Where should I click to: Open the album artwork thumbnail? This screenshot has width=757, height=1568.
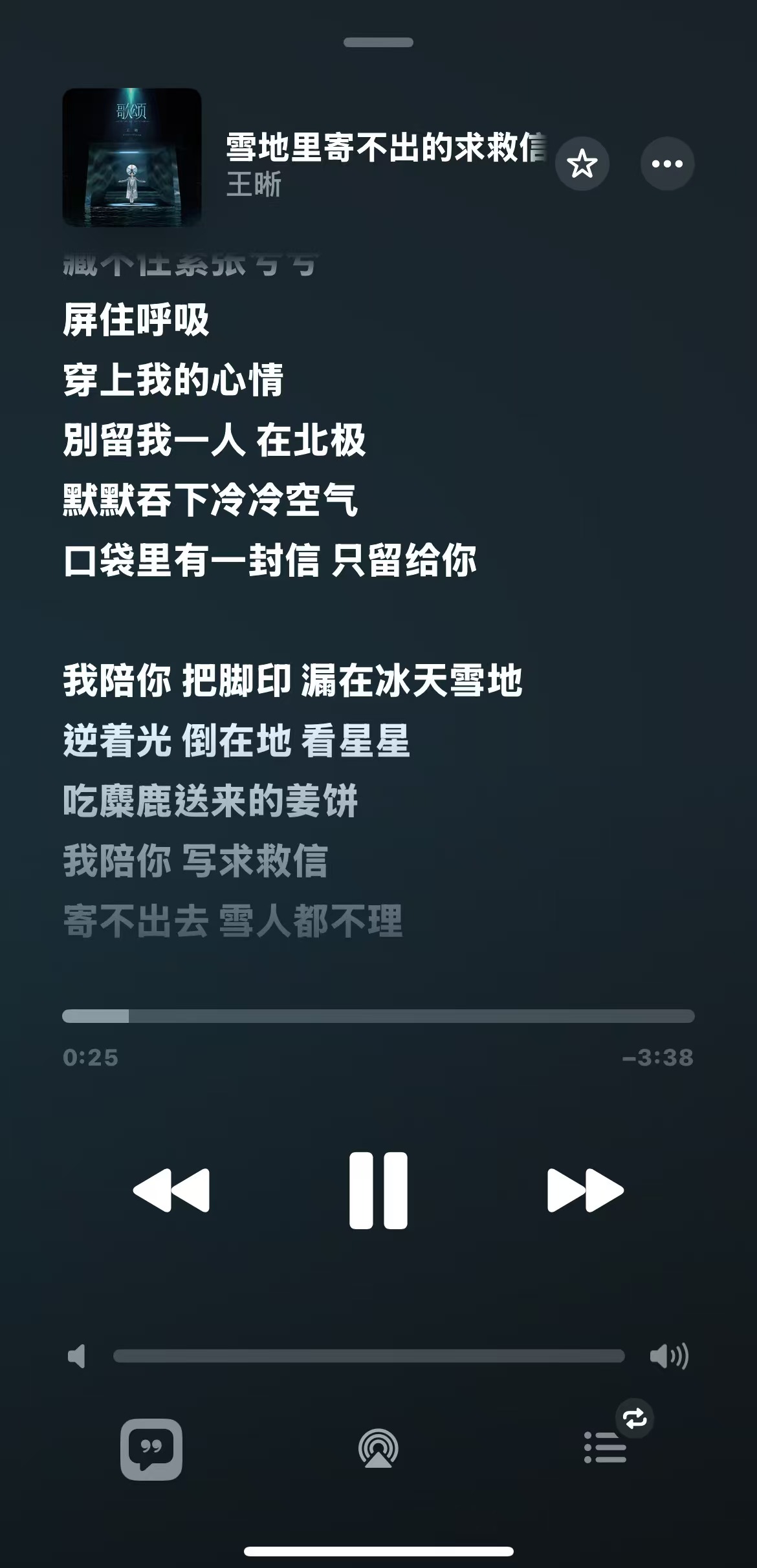(132, 158)
